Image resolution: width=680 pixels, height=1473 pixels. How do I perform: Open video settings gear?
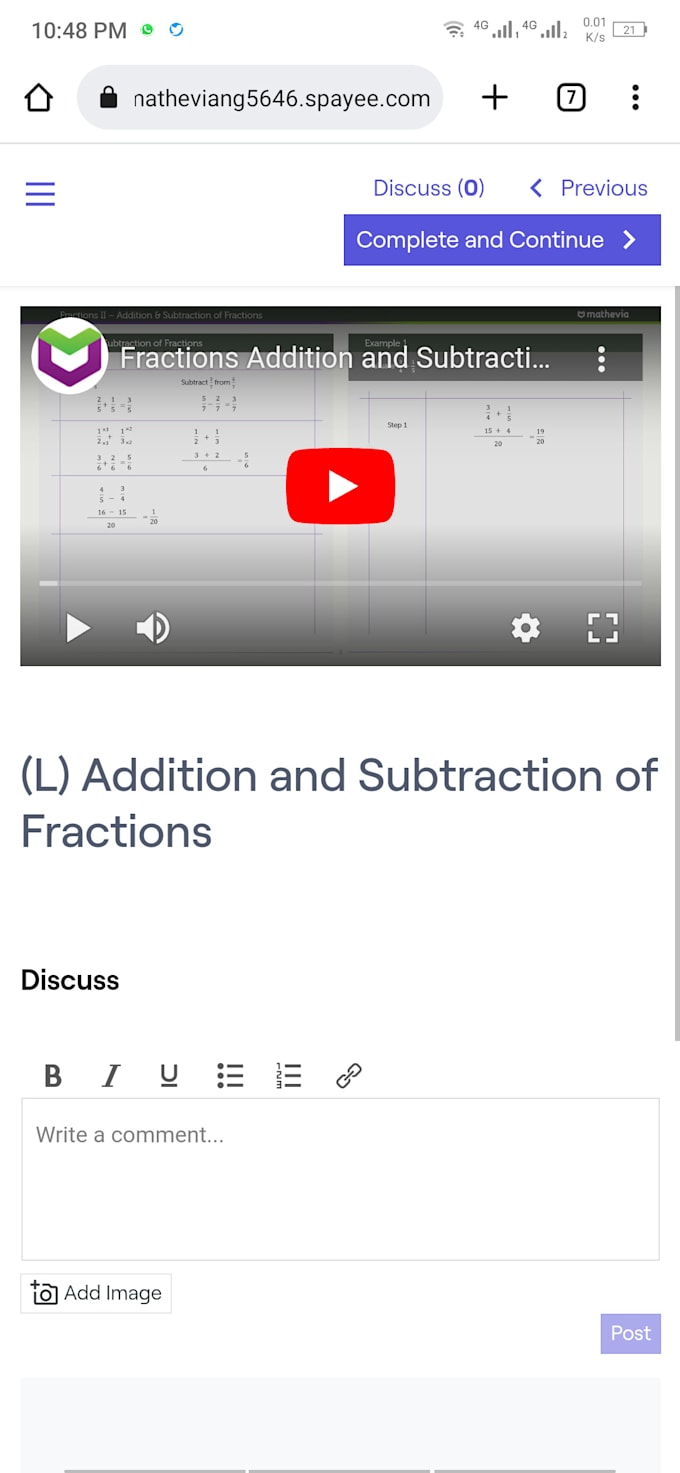pos(525,628)
